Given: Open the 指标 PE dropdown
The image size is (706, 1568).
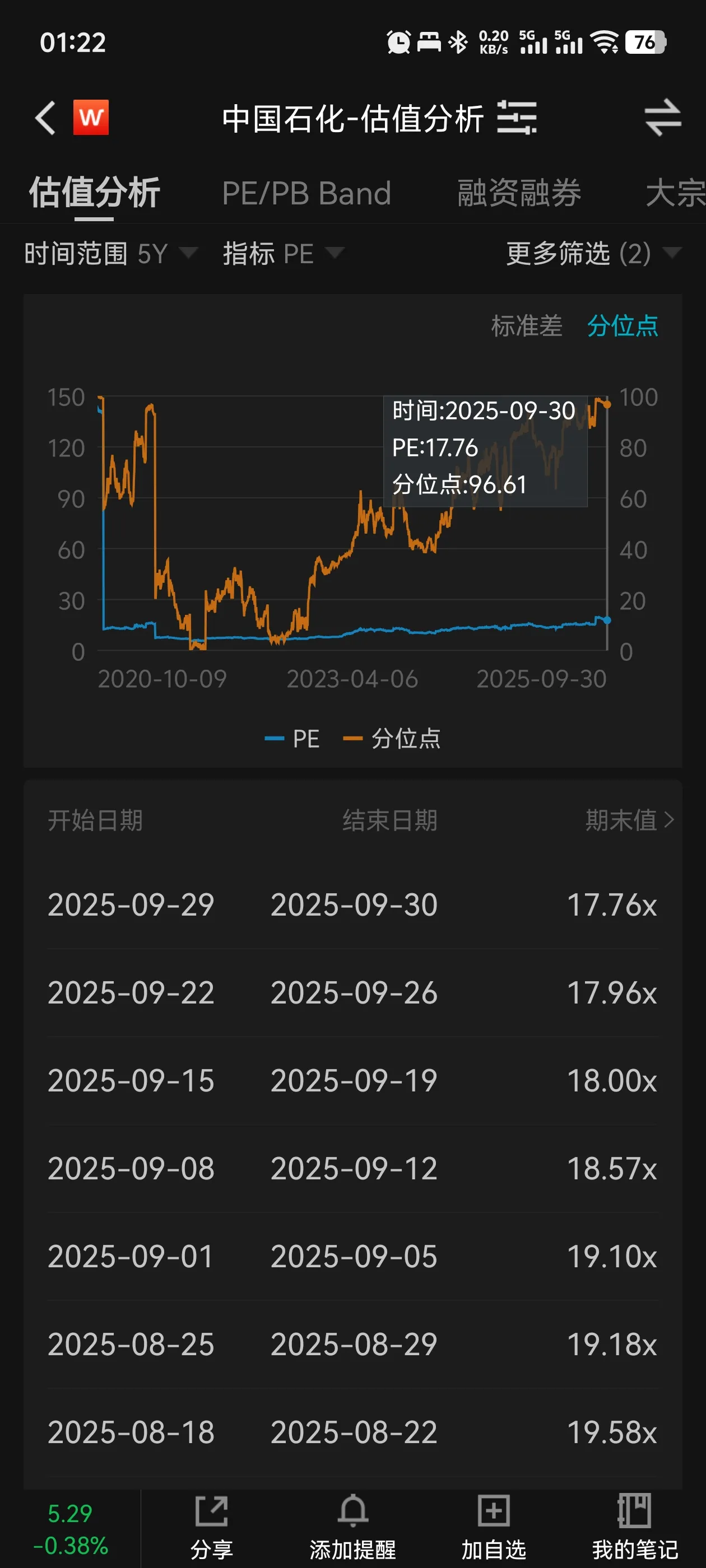Looking at the screenshot, I should [x=282, y=253].
